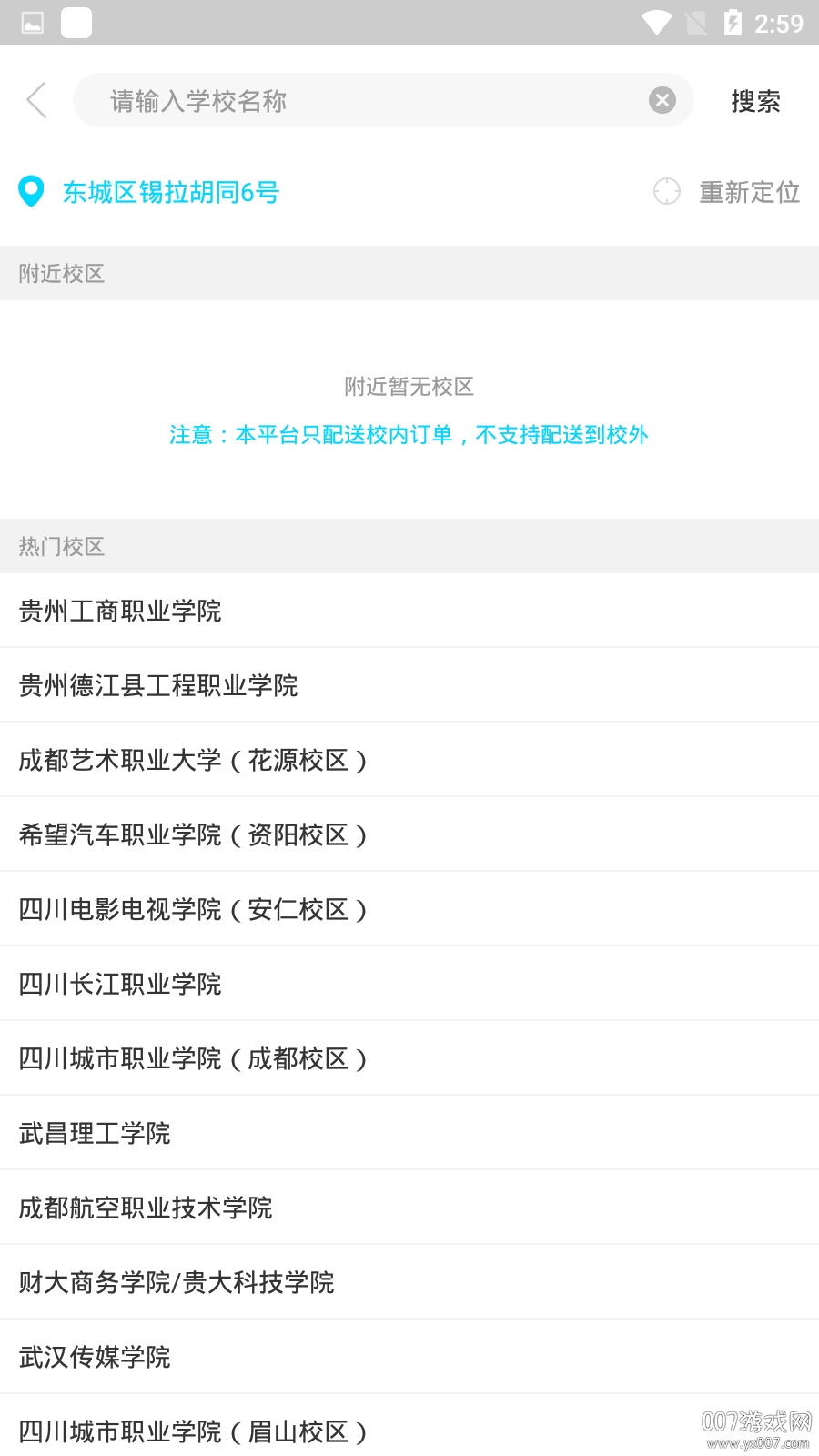Click the campus delivery notice text
The width and height of the screenshot is (819, 1456).
click(x=409, y=435)
